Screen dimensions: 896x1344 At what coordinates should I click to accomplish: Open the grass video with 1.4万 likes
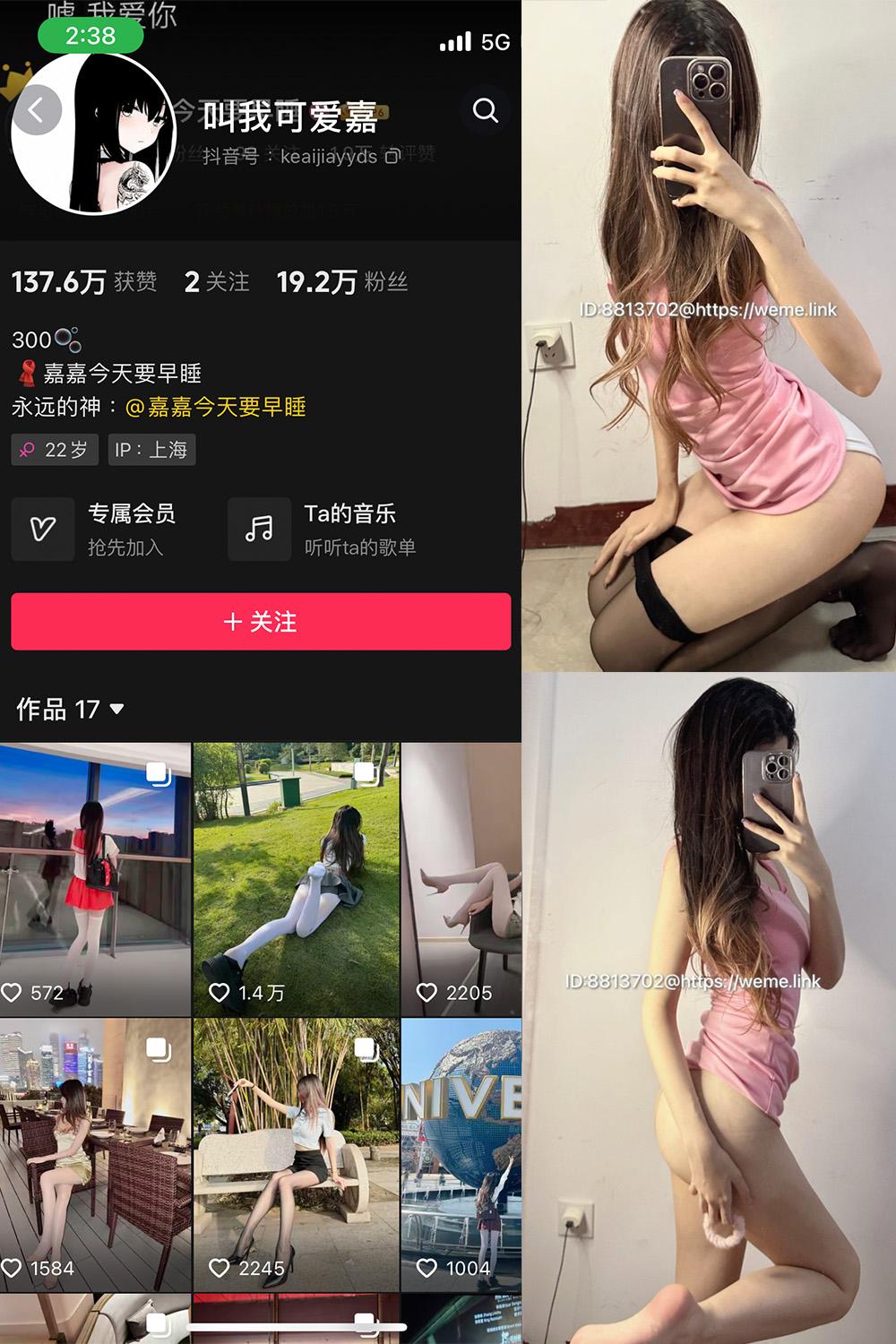[294, 876]
